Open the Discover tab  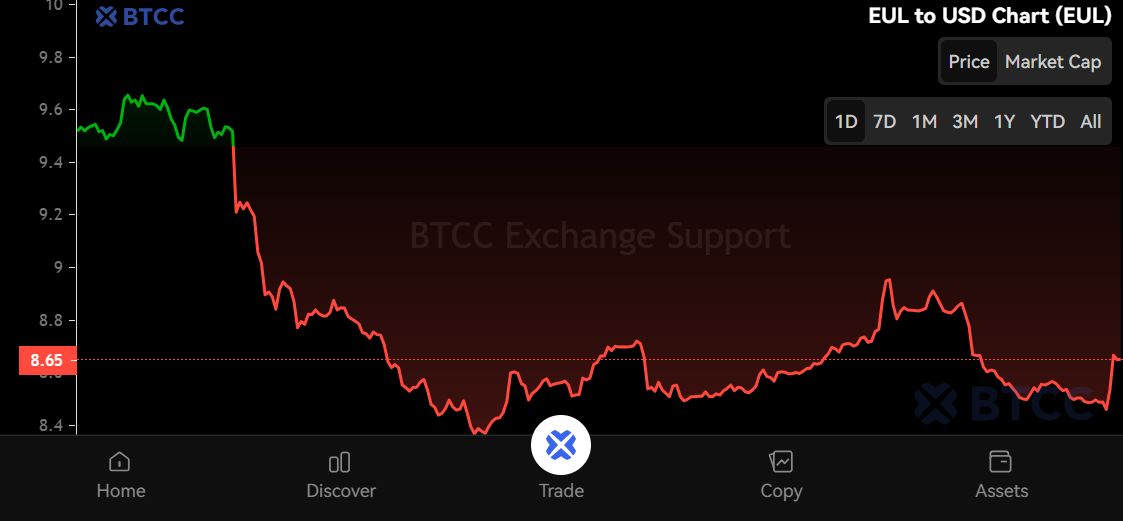340,474
